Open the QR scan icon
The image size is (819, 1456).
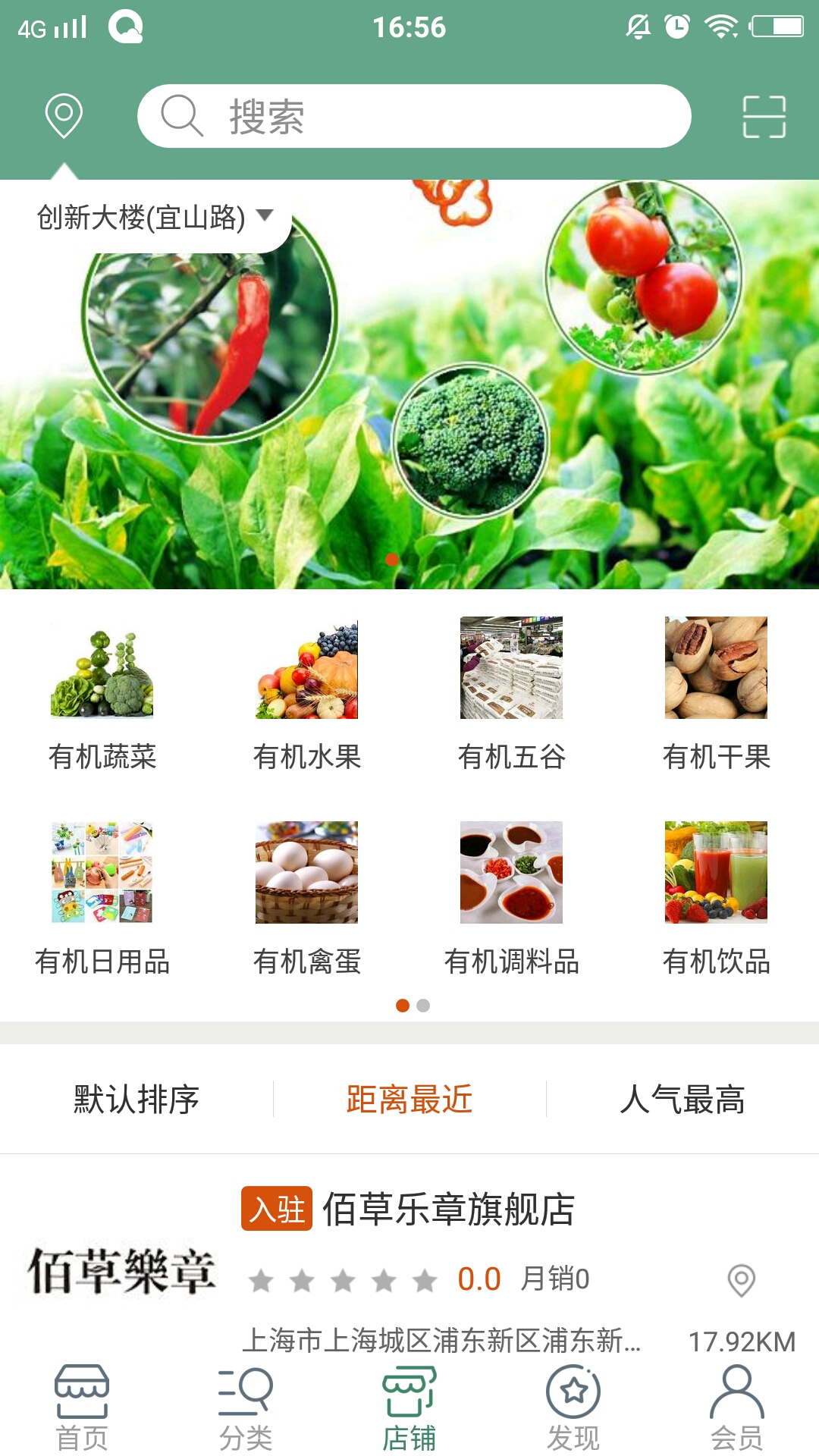point(764,117)
